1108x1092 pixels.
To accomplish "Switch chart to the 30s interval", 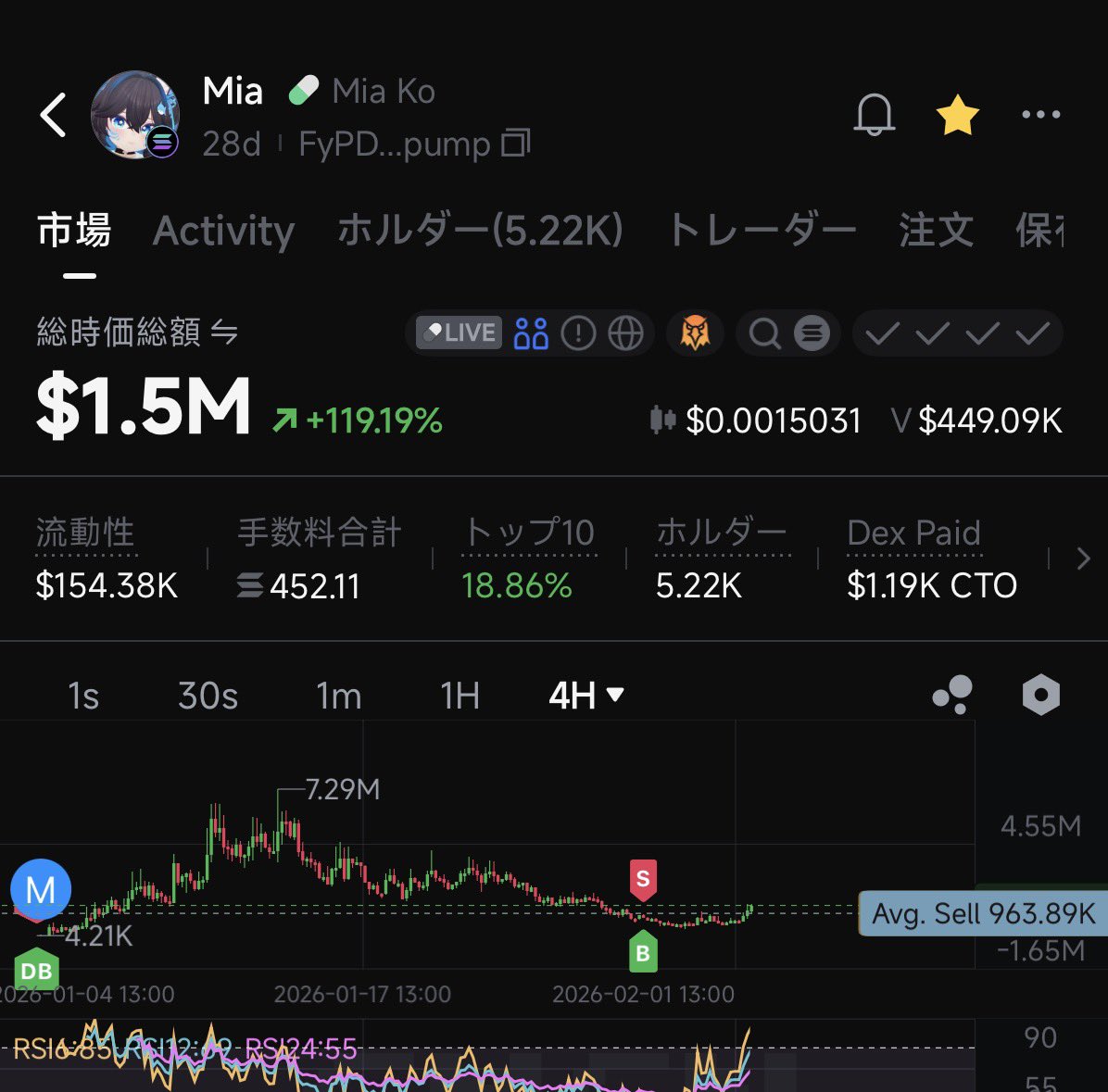I will (x=208, y=696).
